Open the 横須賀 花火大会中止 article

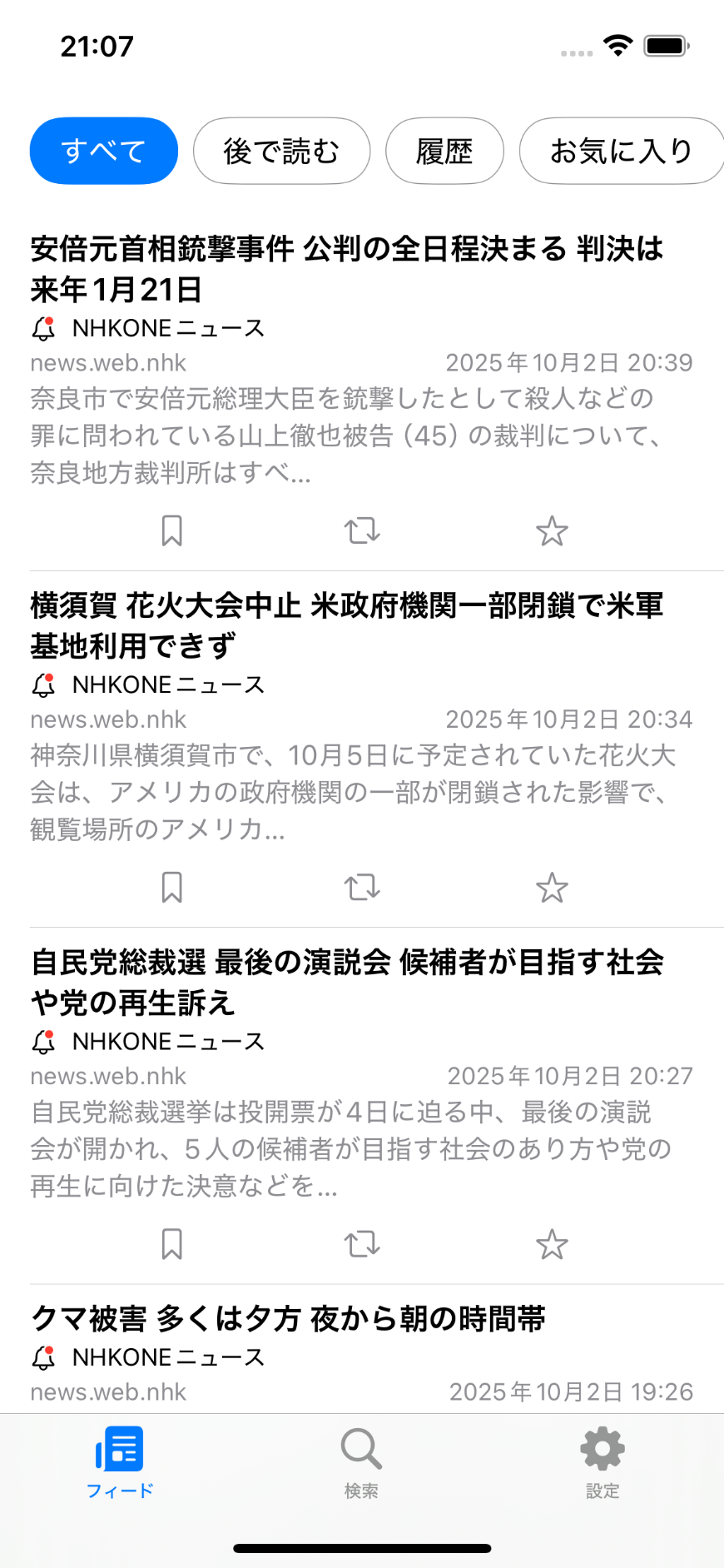point(346,625)
